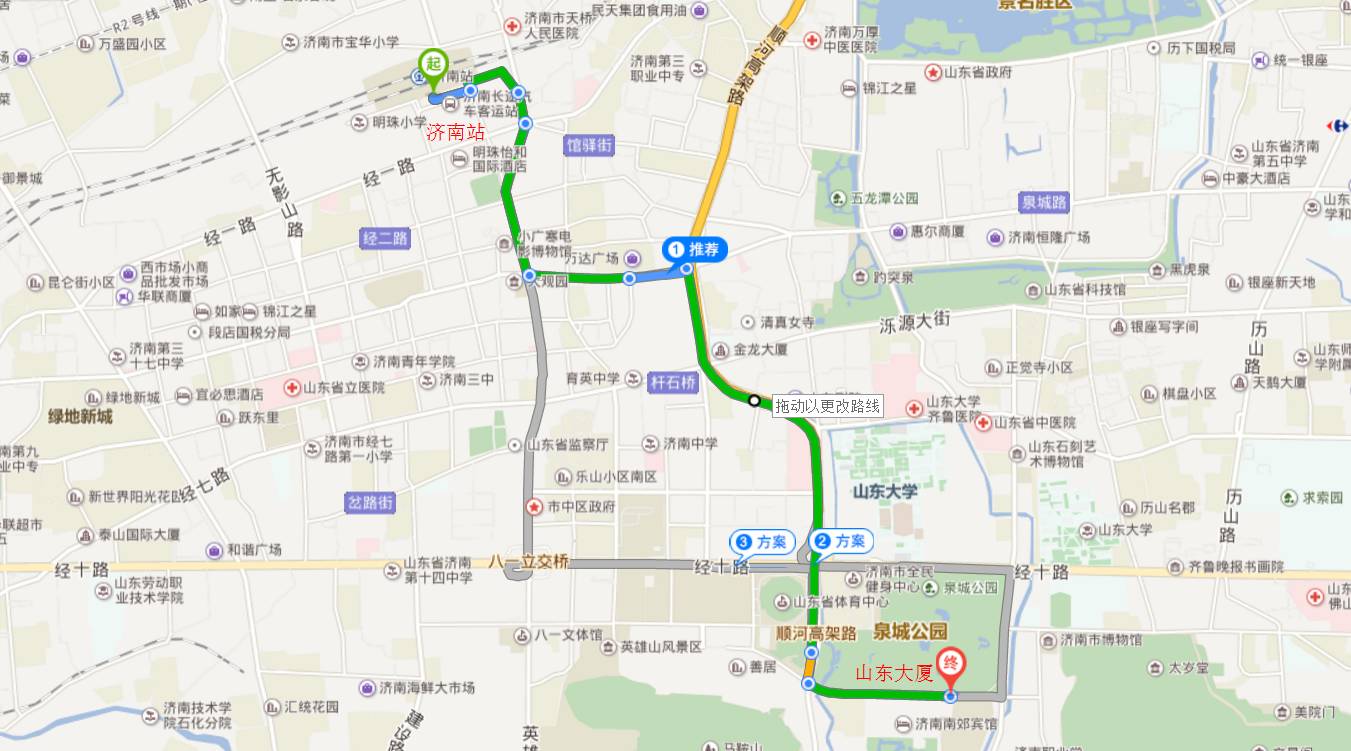Choose route option 2 方案
The width and height of the screenshot is (1351, 751).
tap(840, 541)
